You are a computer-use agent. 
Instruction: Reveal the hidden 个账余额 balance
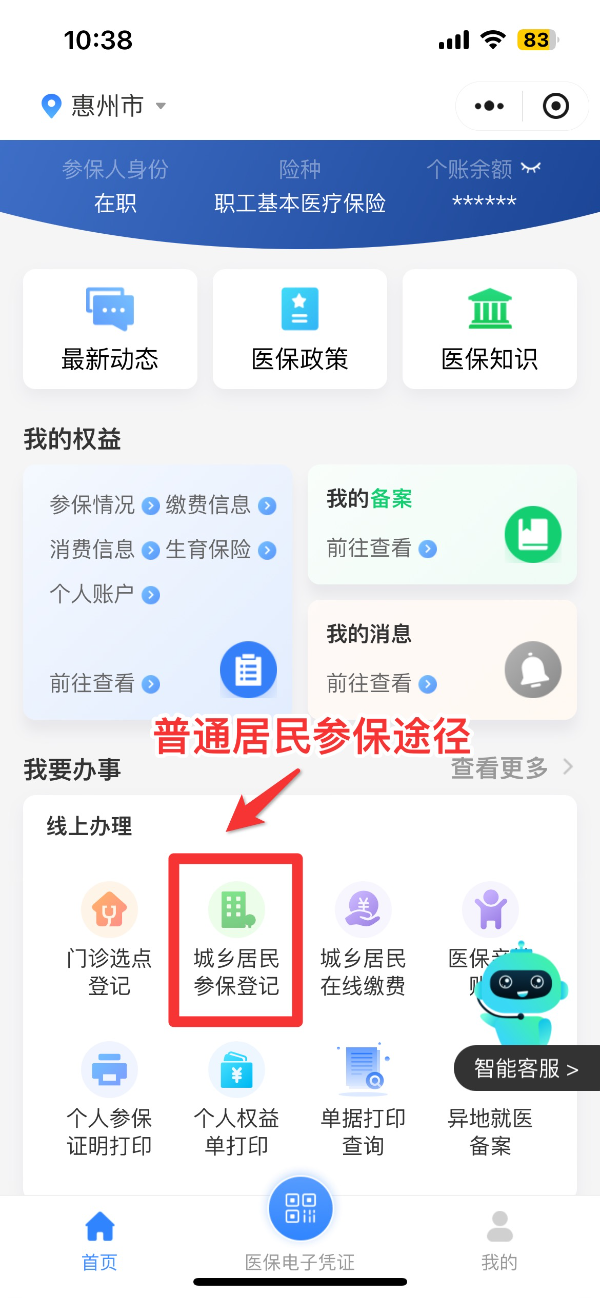(x=530, y=169)
